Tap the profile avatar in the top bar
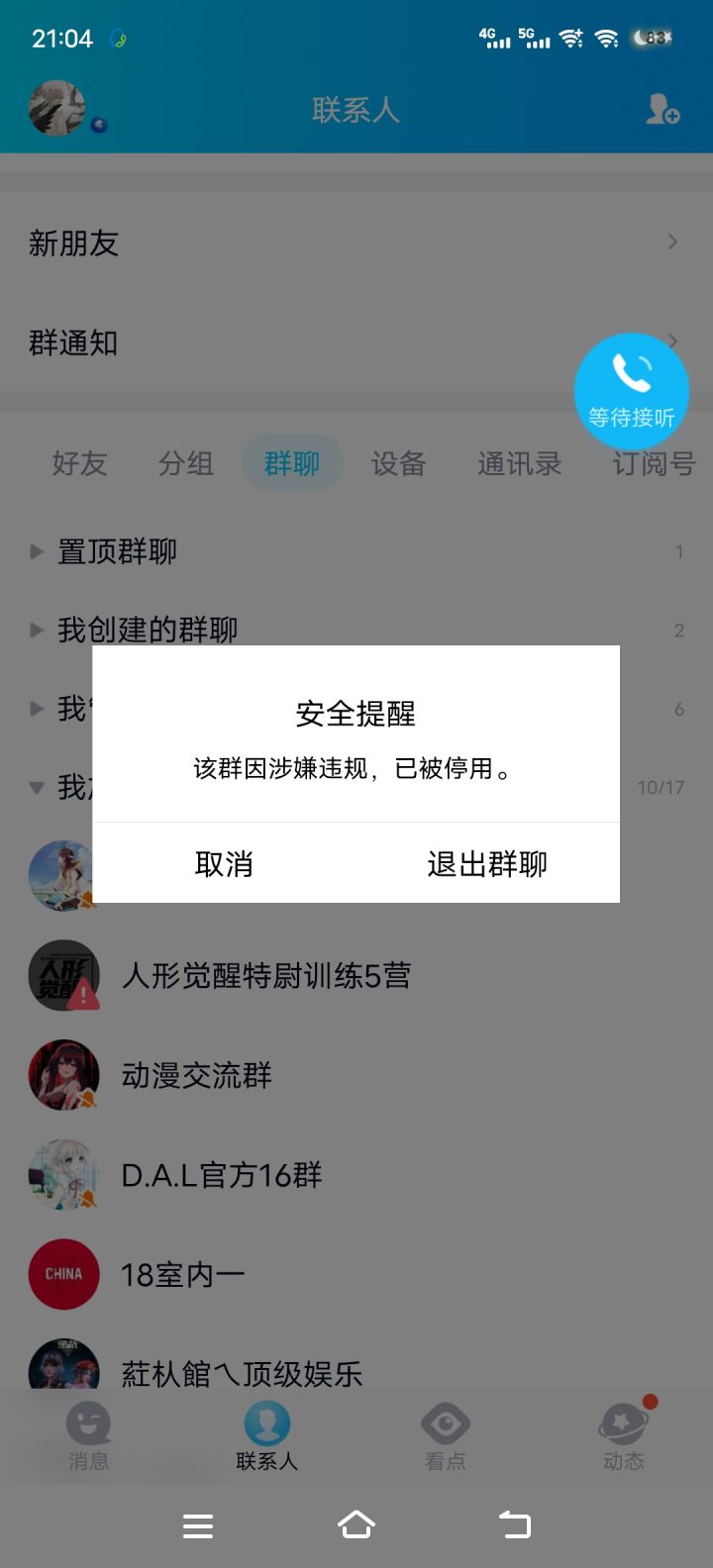The image size is (713, 1568). tap(56, 108)
